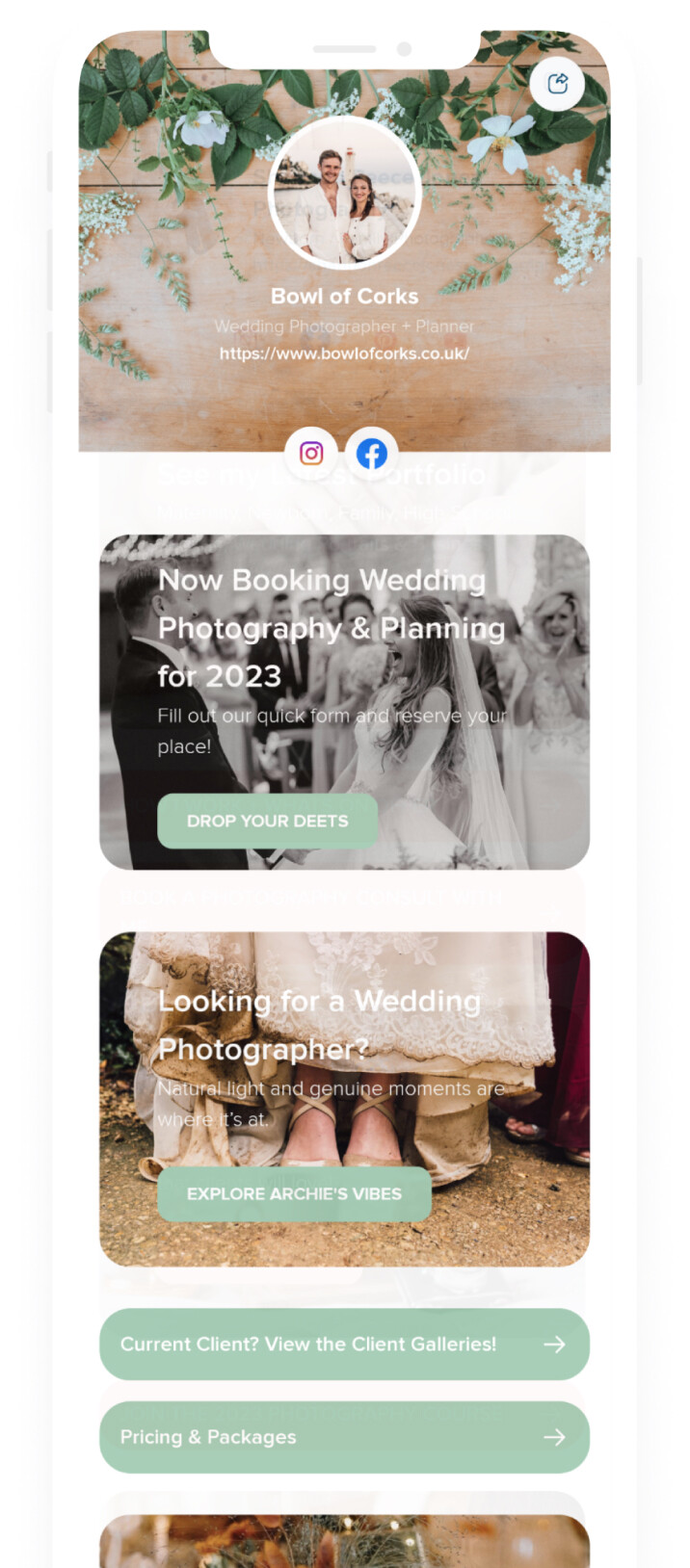The image size is (690, 1568).
Task: Open the Facebook page icon
Action: (372, 453)
